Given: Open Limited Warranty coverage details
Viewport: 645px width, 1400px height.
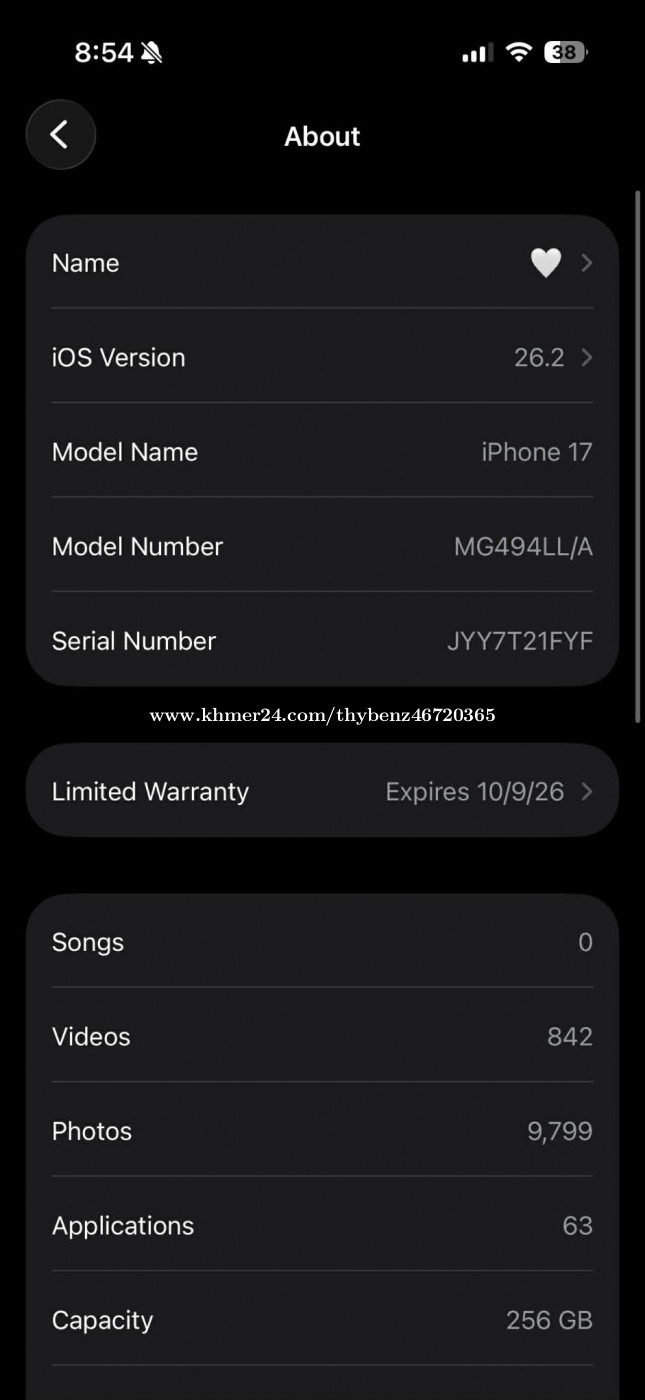Looking at the screenshot, I should point(322,791).
